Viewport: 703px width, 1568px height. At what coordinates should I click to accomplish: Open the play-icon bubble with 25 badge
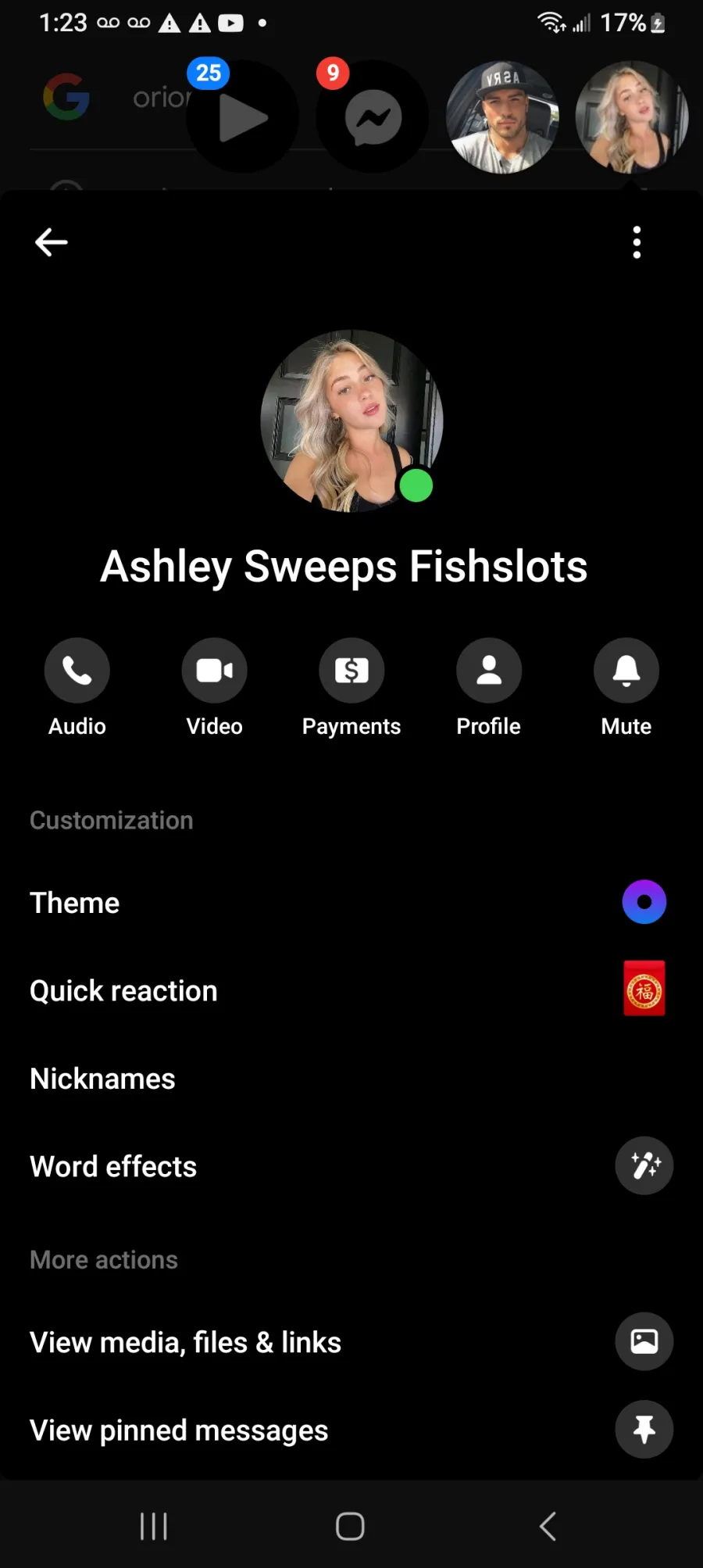pyautogui.click(x=243, y=116)
